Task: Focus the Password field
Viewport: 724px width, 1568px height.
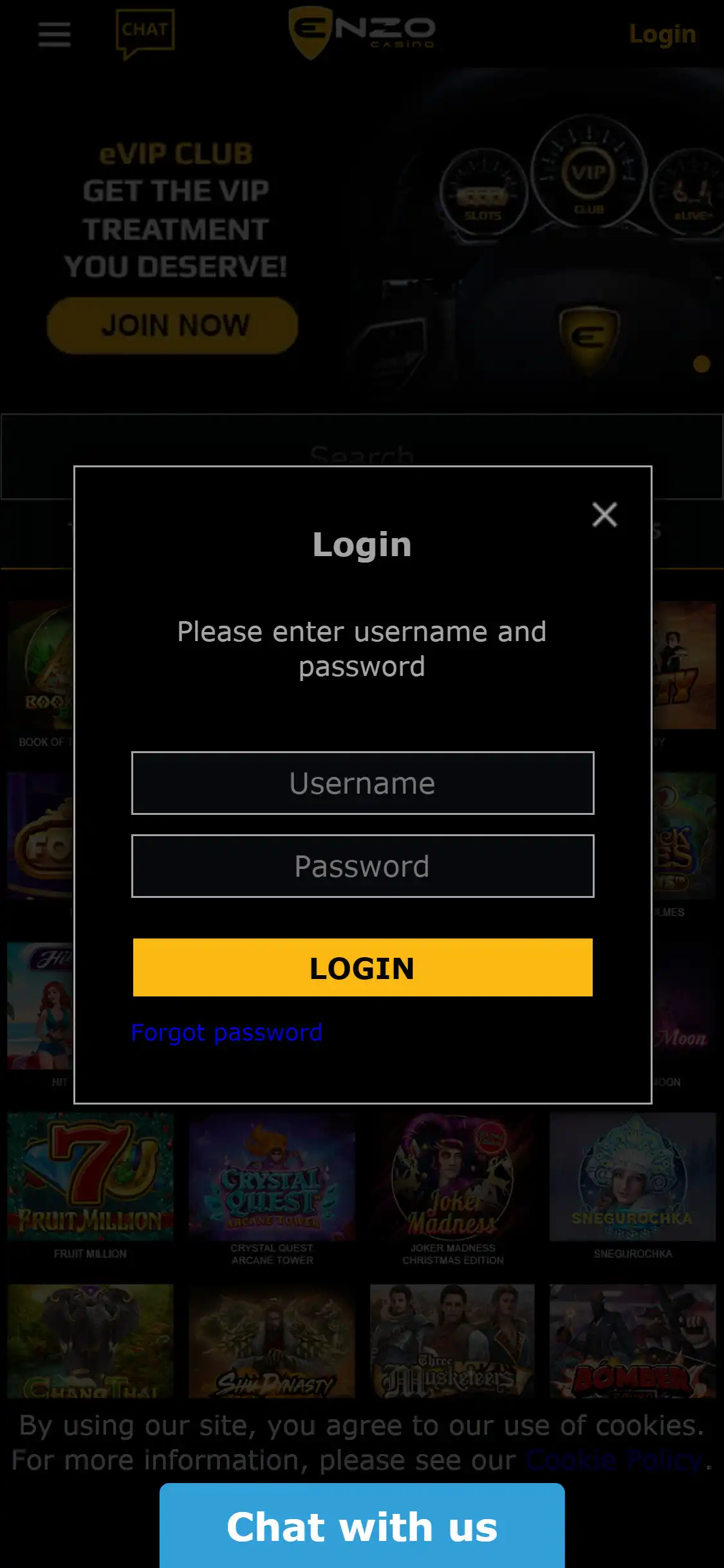Action: click(362, 866)
